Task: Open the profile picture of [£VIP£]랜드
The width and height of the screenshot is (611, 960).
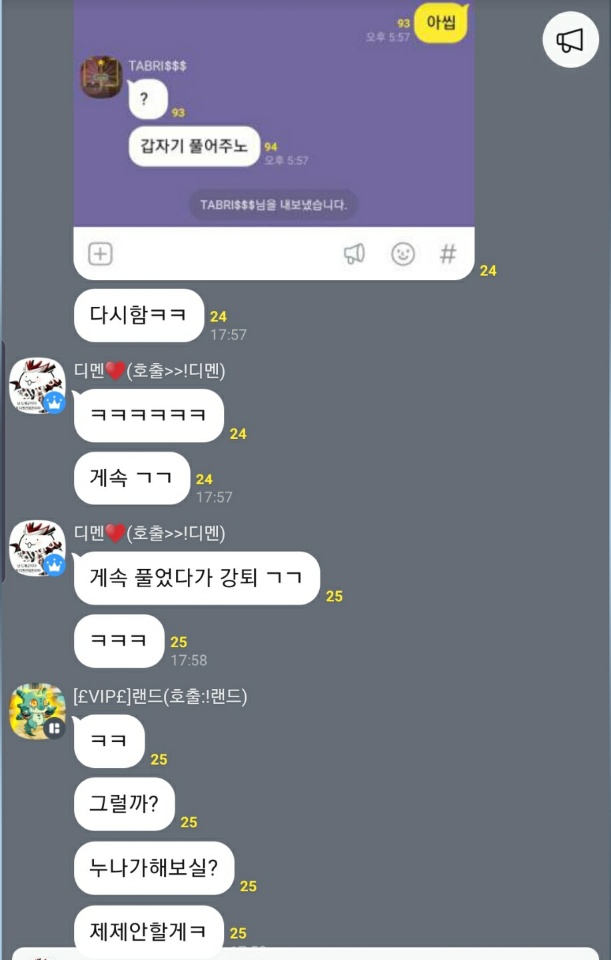Action: pos(37,712)
